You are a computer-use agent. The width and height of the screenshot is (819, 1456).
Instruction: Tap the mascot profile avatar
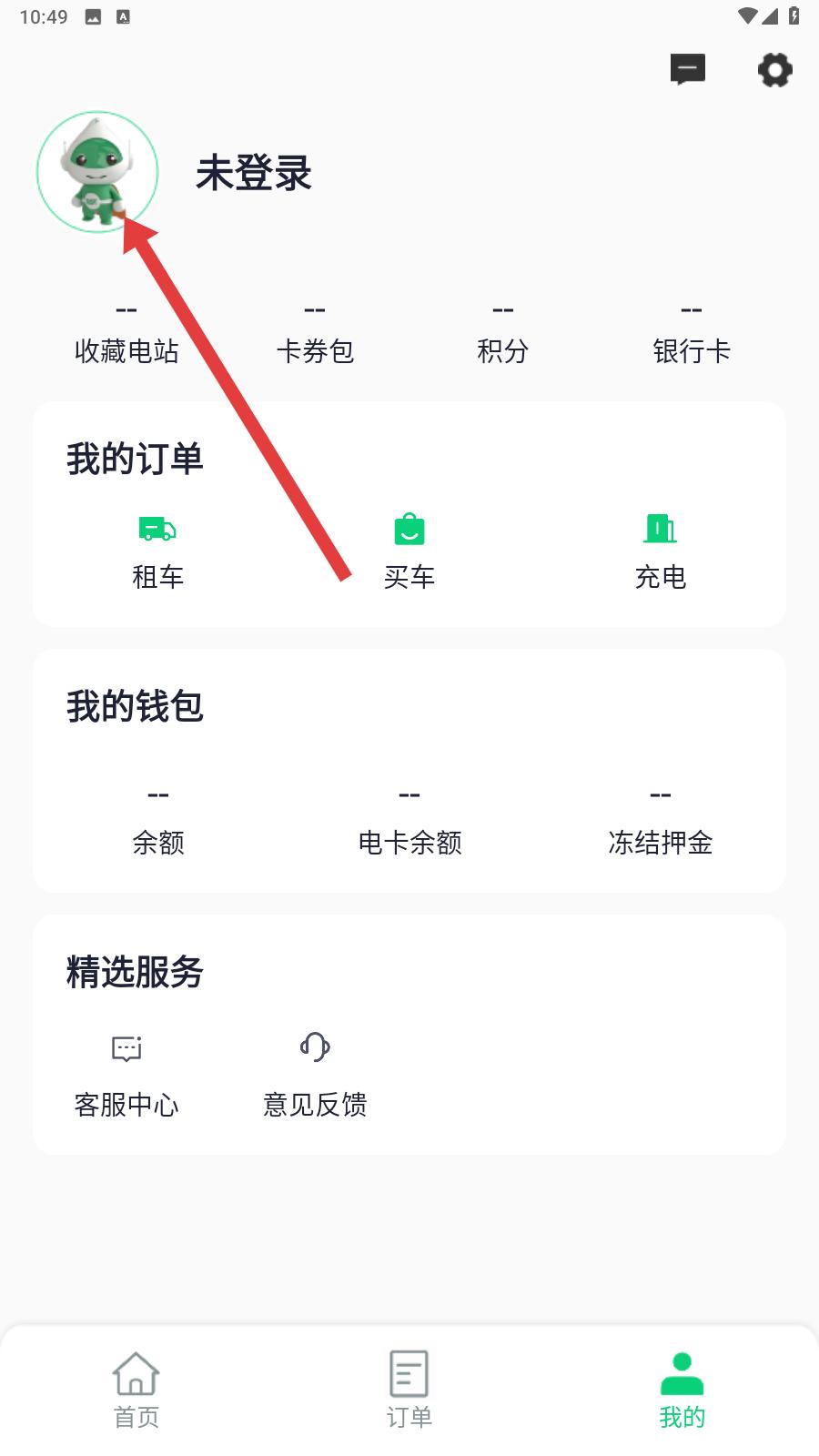coord(97,172)
